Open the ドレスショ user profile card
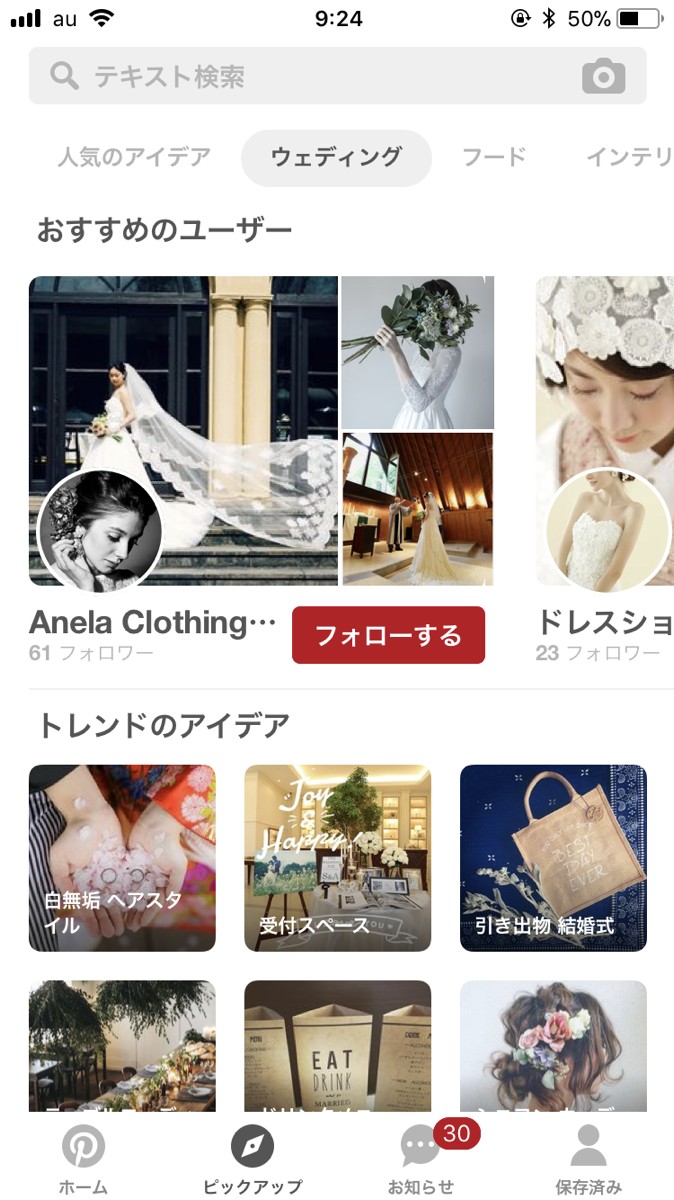This screenshot has width=674, height=1200. pos(604,470)
